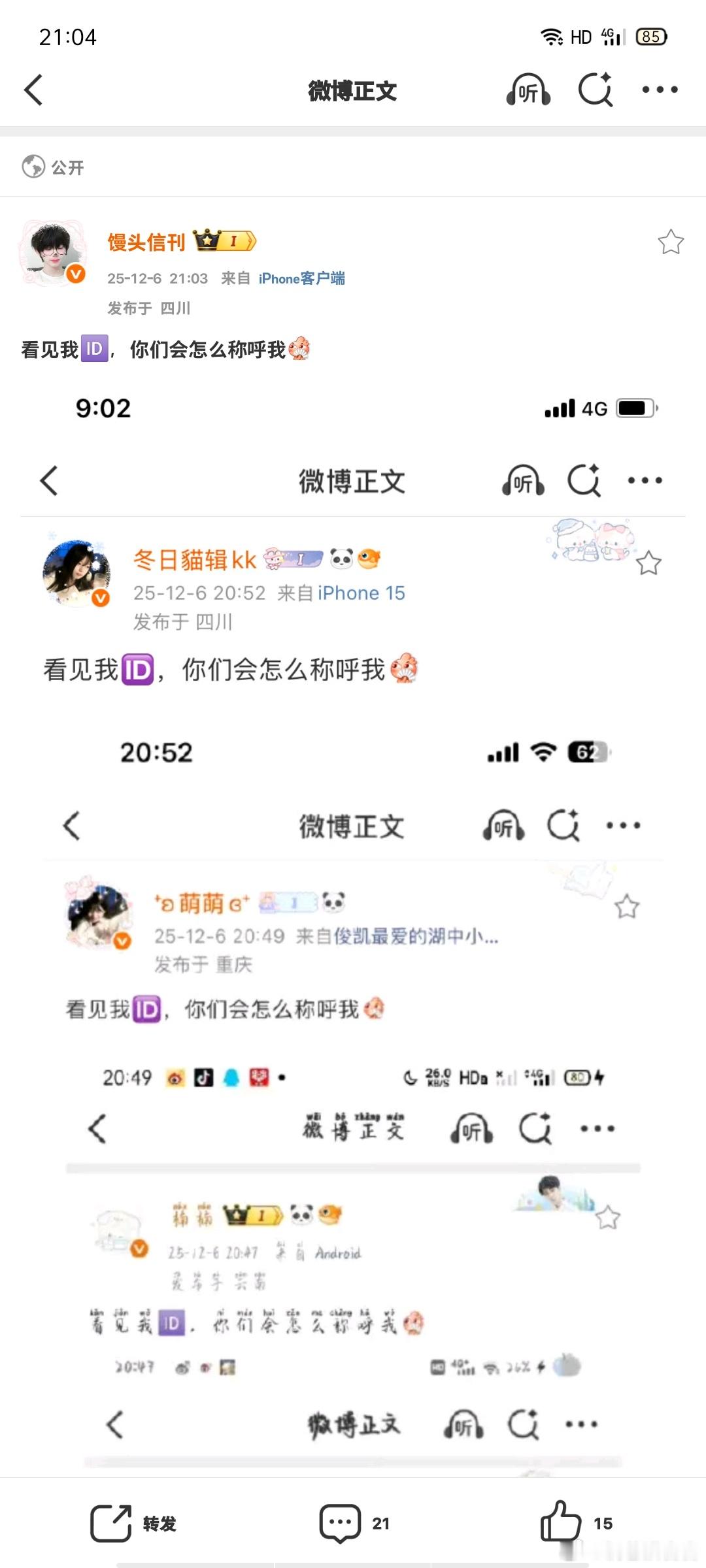This screenshot has width=706, height=1568.
Task: Tap the username 冬日貓辑kk in embedded post
Action: click(193, 559)
